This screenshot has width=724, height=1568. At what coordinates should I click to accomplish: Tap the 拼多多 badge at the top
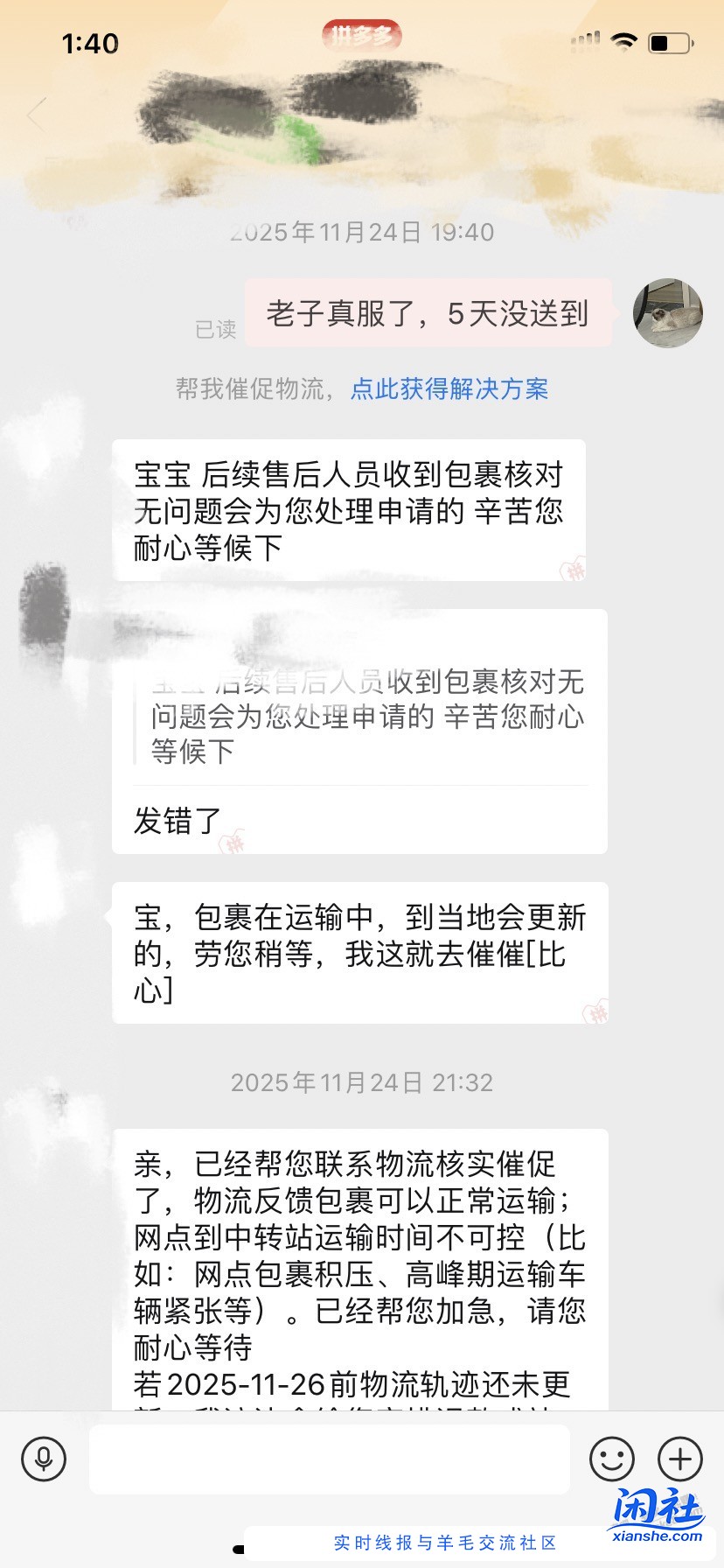point(361,35)
